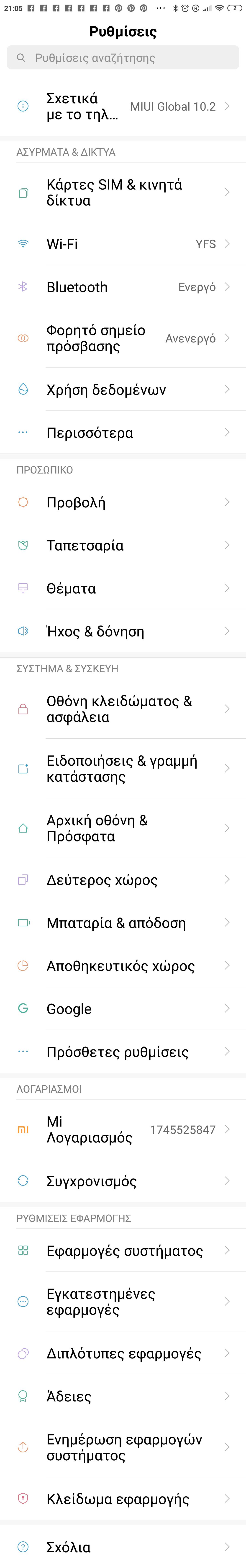The height and width of the screenshot is (1568, 246).
Task: Tap the Ρυθμίσεις αναζήτησης search field
Action: (123, 58)
